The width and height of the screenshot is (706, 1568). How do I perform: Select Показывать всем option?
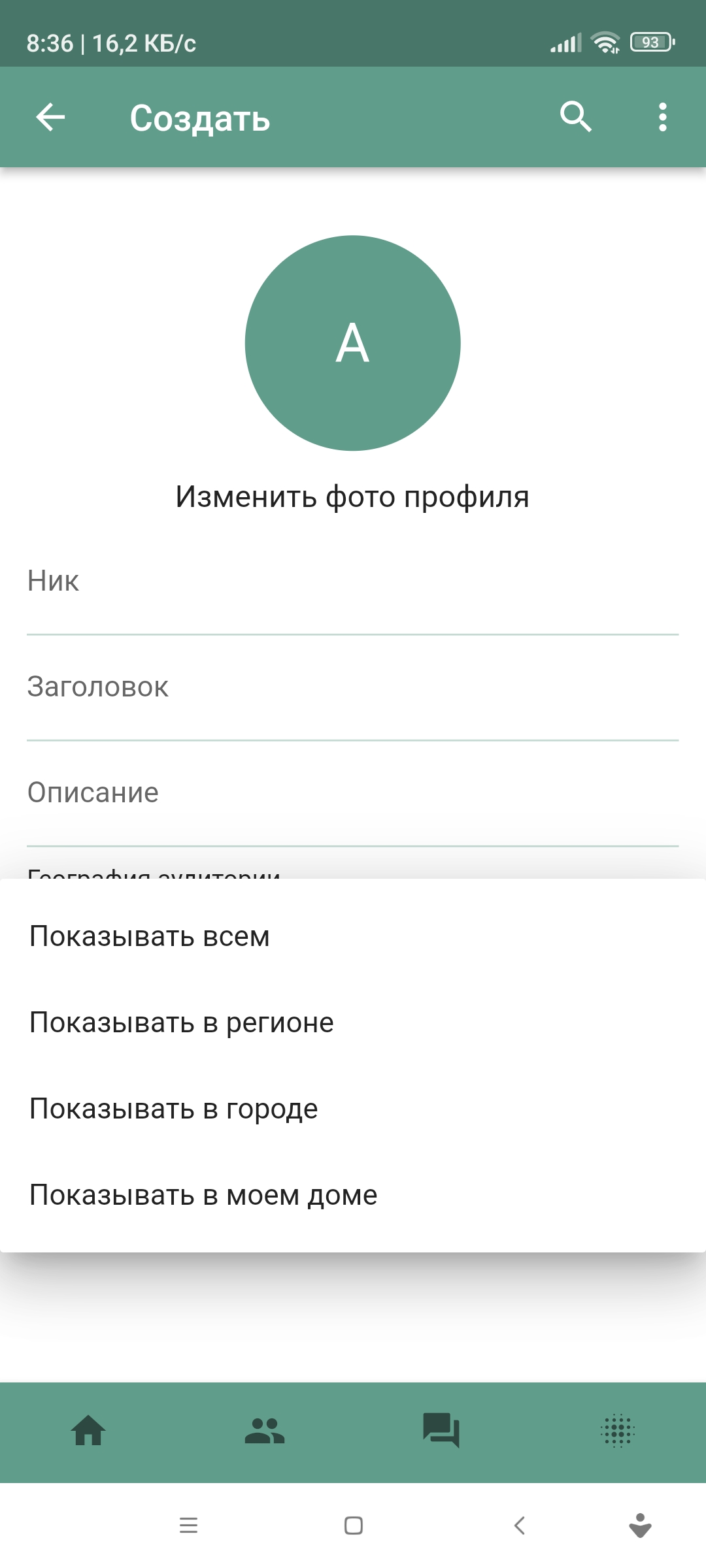coord(353,936)
